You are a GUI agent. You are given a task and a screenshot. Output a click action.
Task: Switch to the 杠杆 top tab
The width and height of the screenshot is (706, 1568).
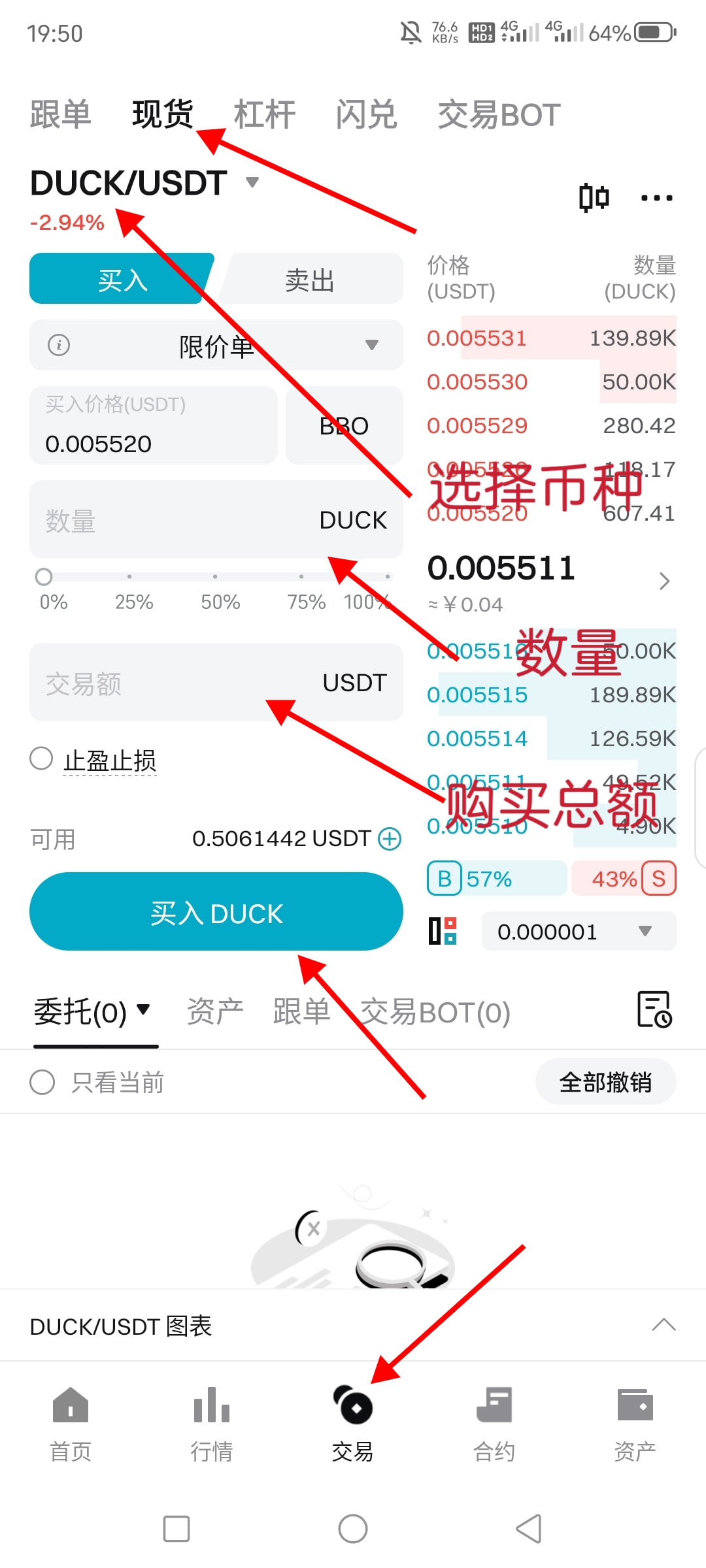(265, 115)
